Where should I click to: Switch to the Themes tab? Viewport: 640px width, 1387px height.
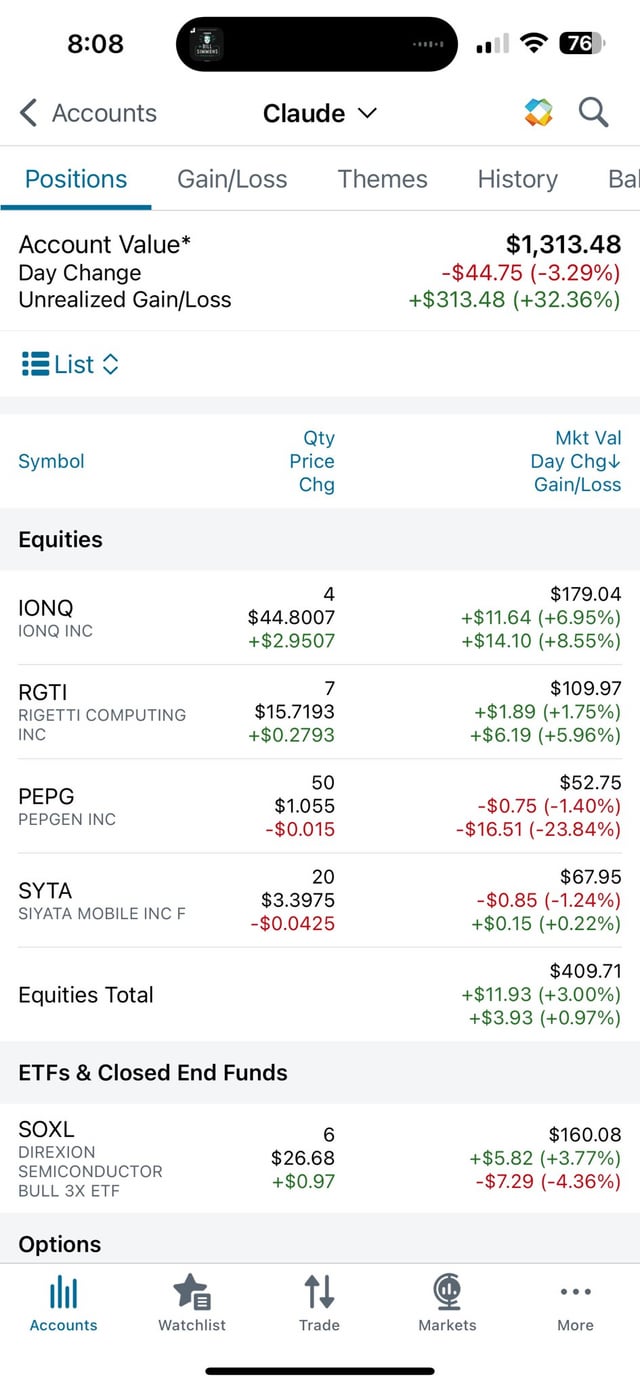point(382,179)
